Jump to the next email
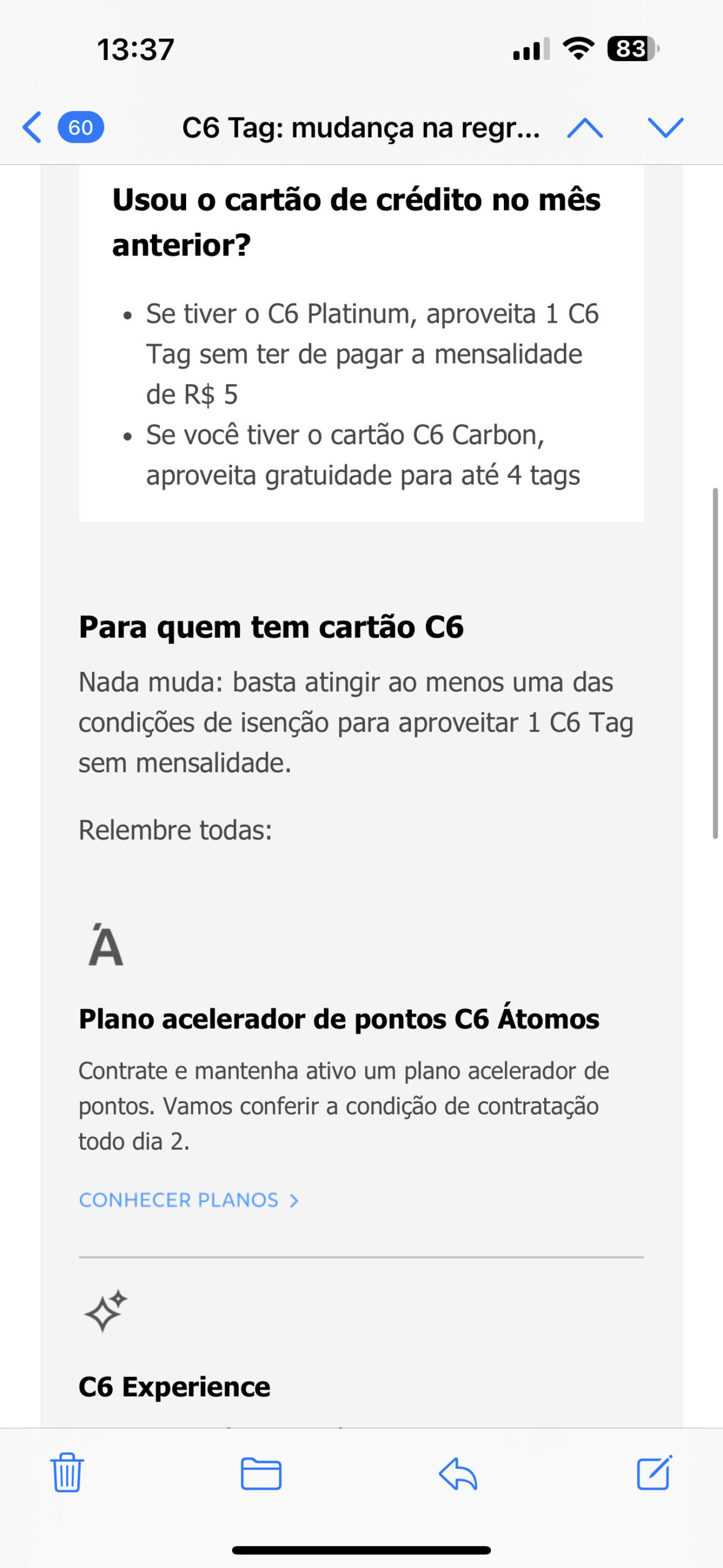 coord(665,128)
